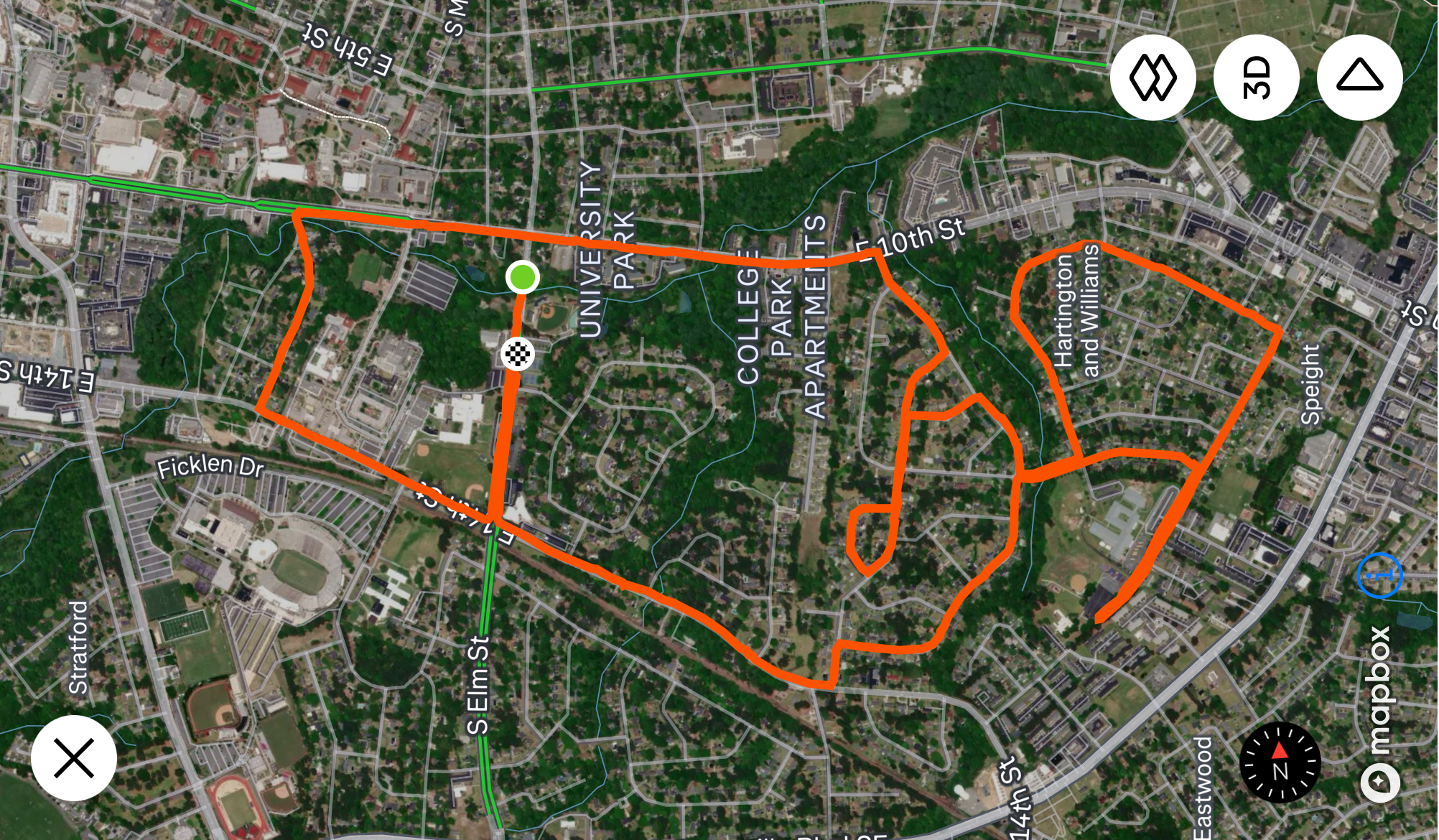Switch the map to 3D view
Image resolution: width=1439 pixels, height=840 pixels.
[1256, 78]
